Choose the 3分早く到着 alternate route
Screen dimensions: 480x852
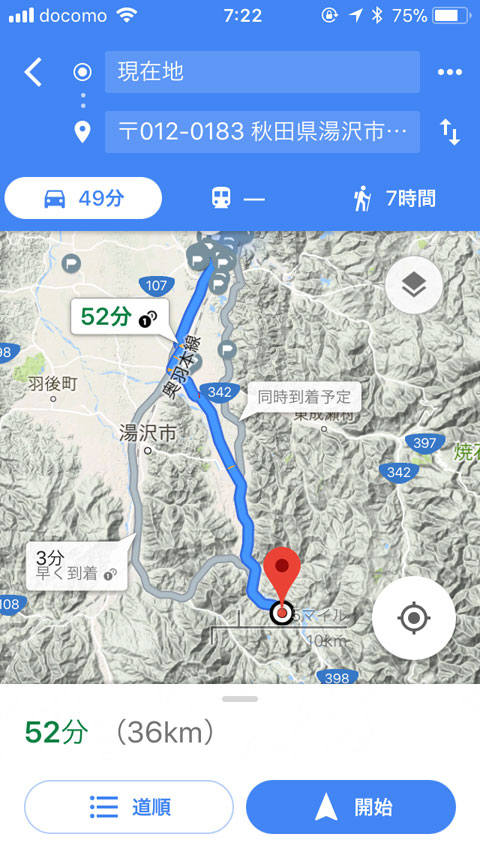click(77, 566)
